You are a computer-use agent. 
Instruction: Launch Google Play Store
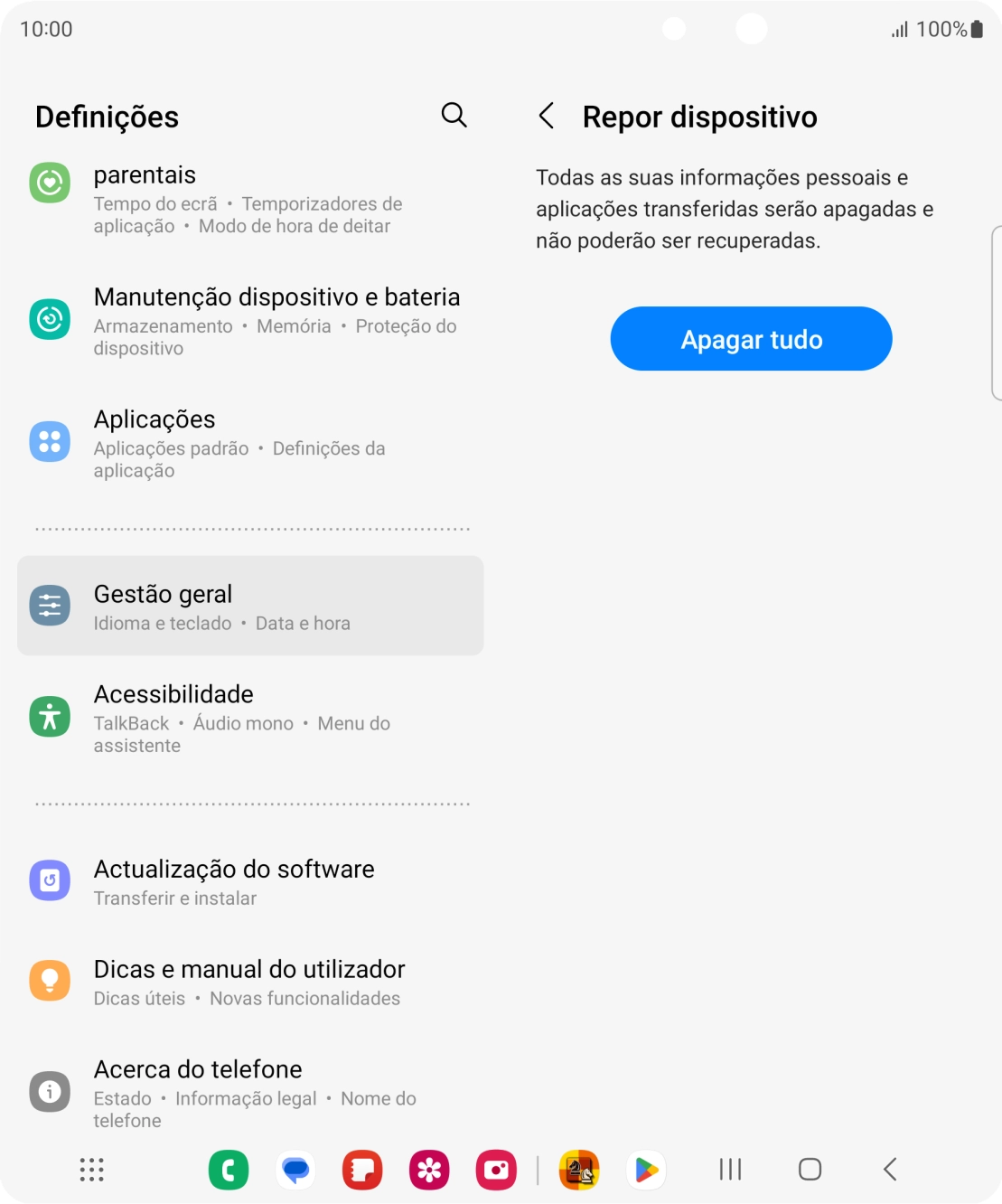[x=646, y=1169]
